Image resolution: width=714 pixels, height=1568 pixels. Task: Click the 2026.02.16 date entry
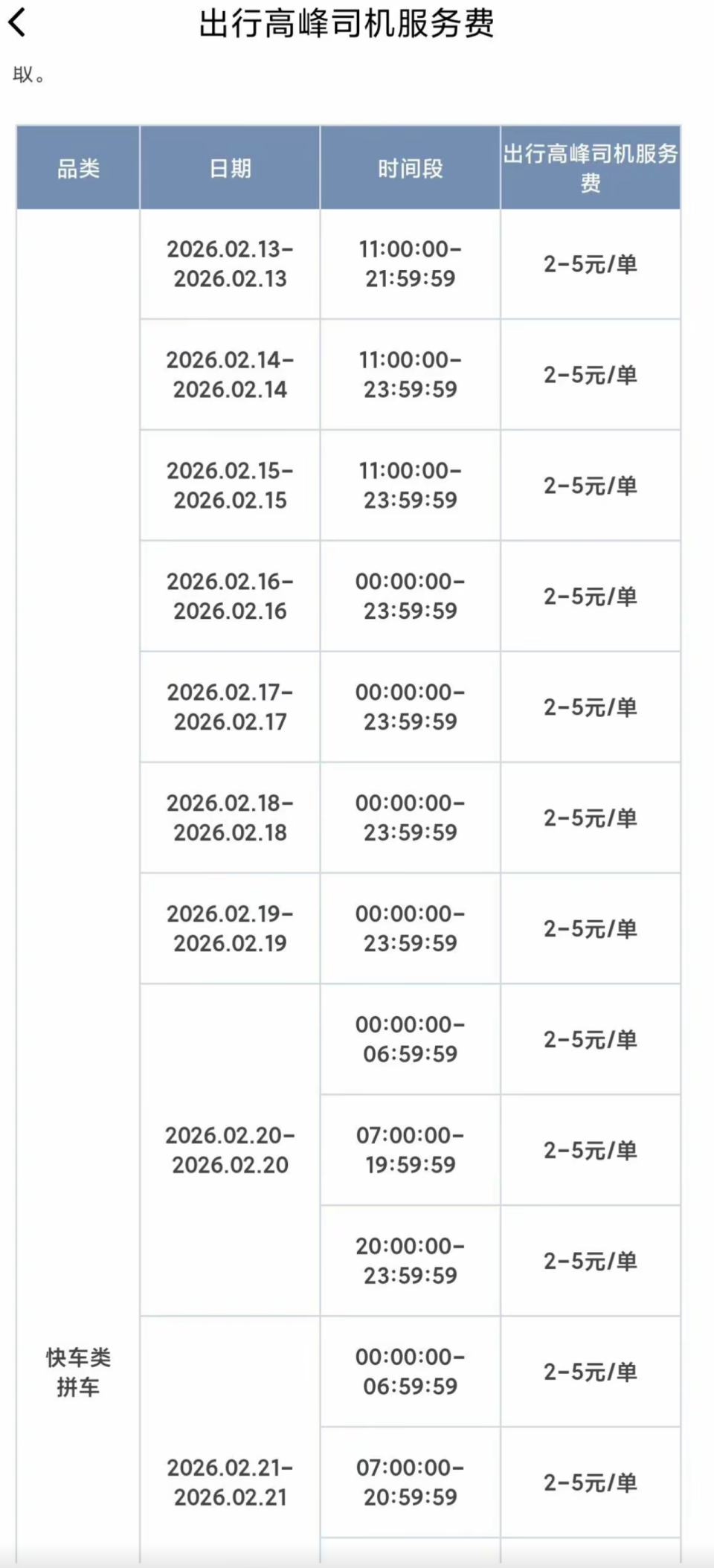[229, 596]
